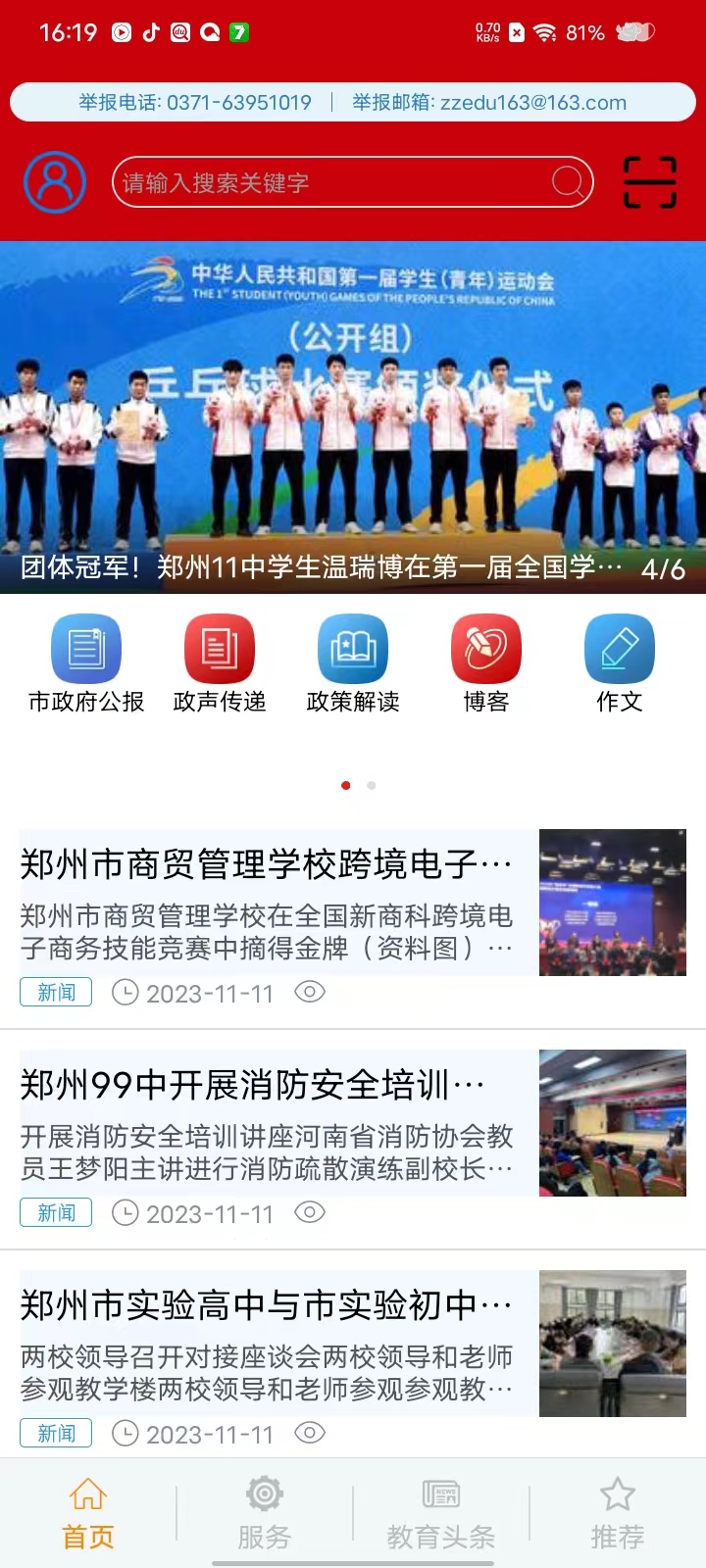Open 政声传递 section
The image size is (706, 1568).
[220, 663]
